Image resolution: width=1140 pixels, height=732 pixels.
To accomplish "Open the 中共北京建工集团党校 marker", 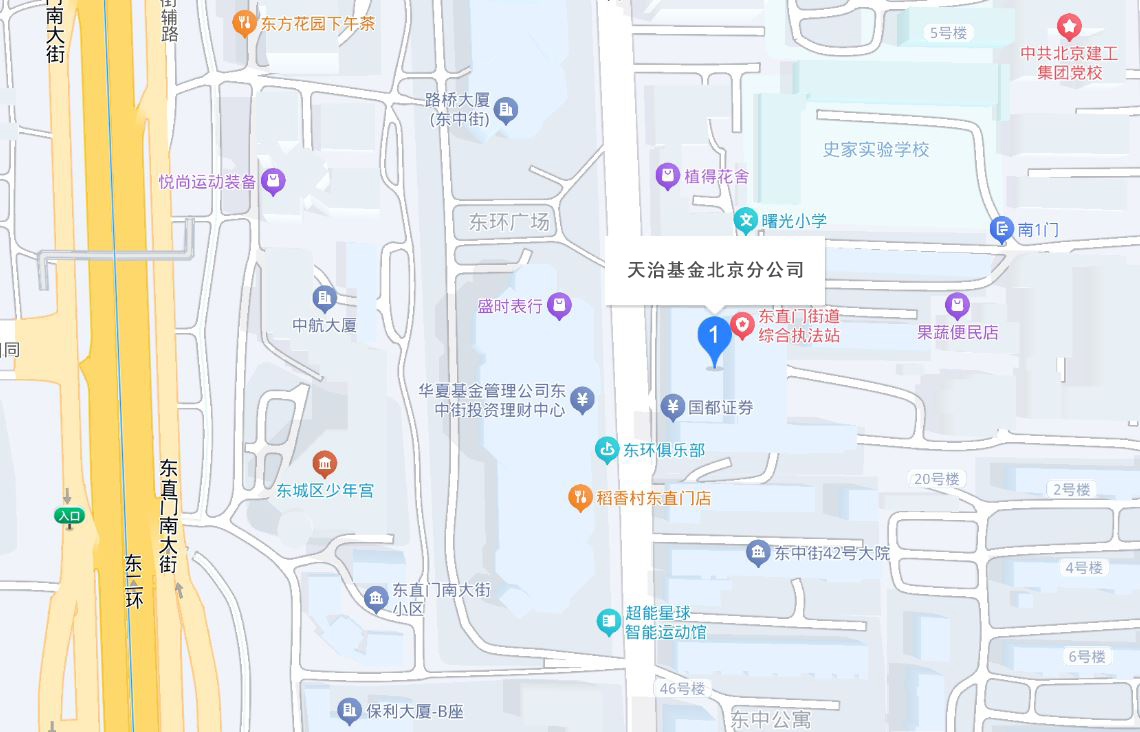I will tap(1069, 27).
